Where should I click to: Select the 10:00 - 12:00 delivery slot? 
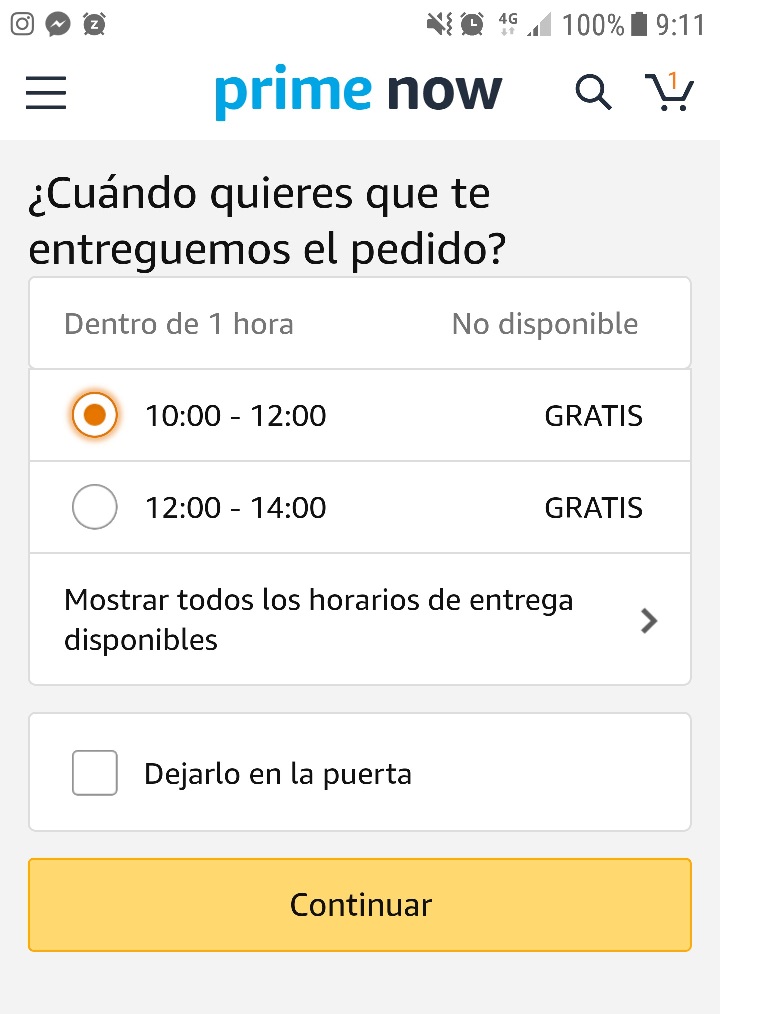point(95,415)
